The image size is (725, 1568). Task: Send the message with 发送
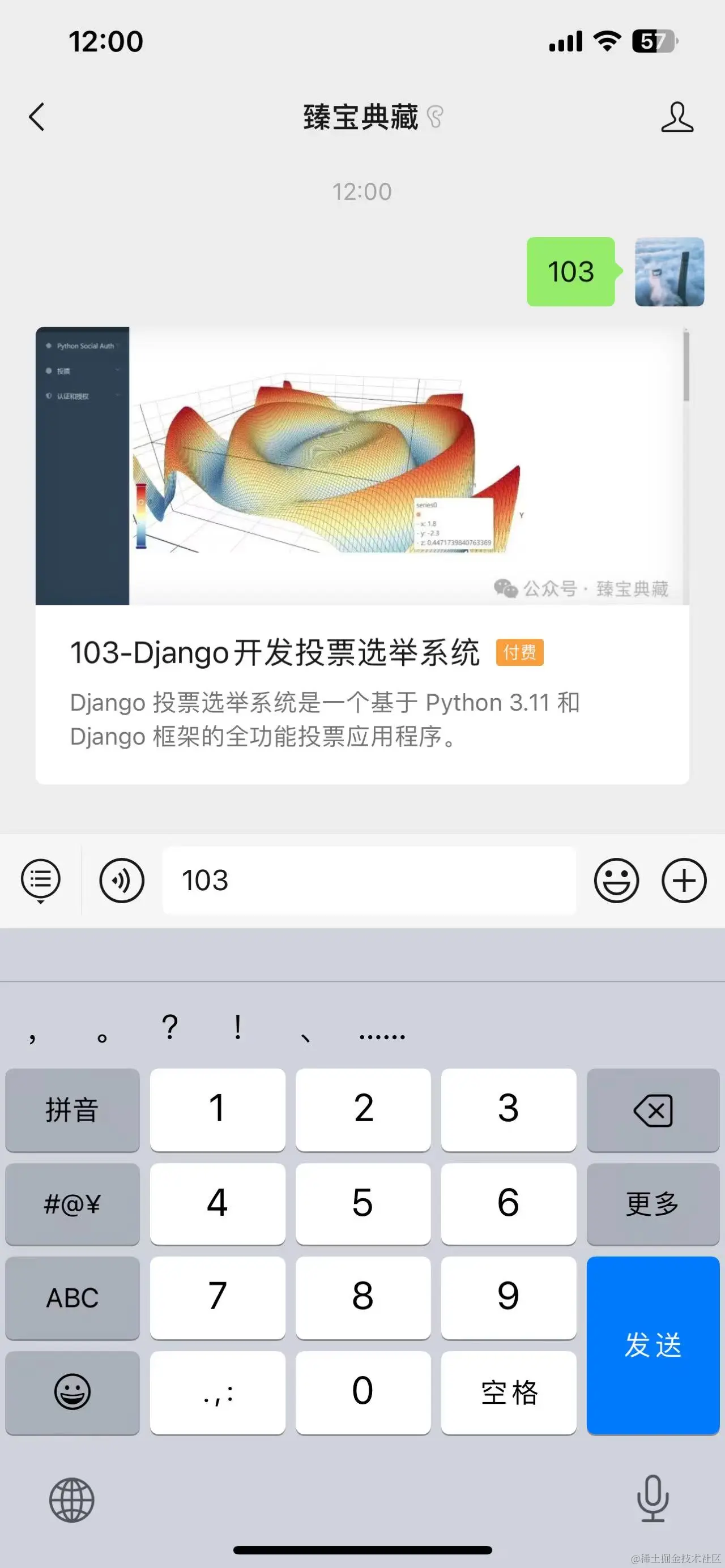point(652,1345)
